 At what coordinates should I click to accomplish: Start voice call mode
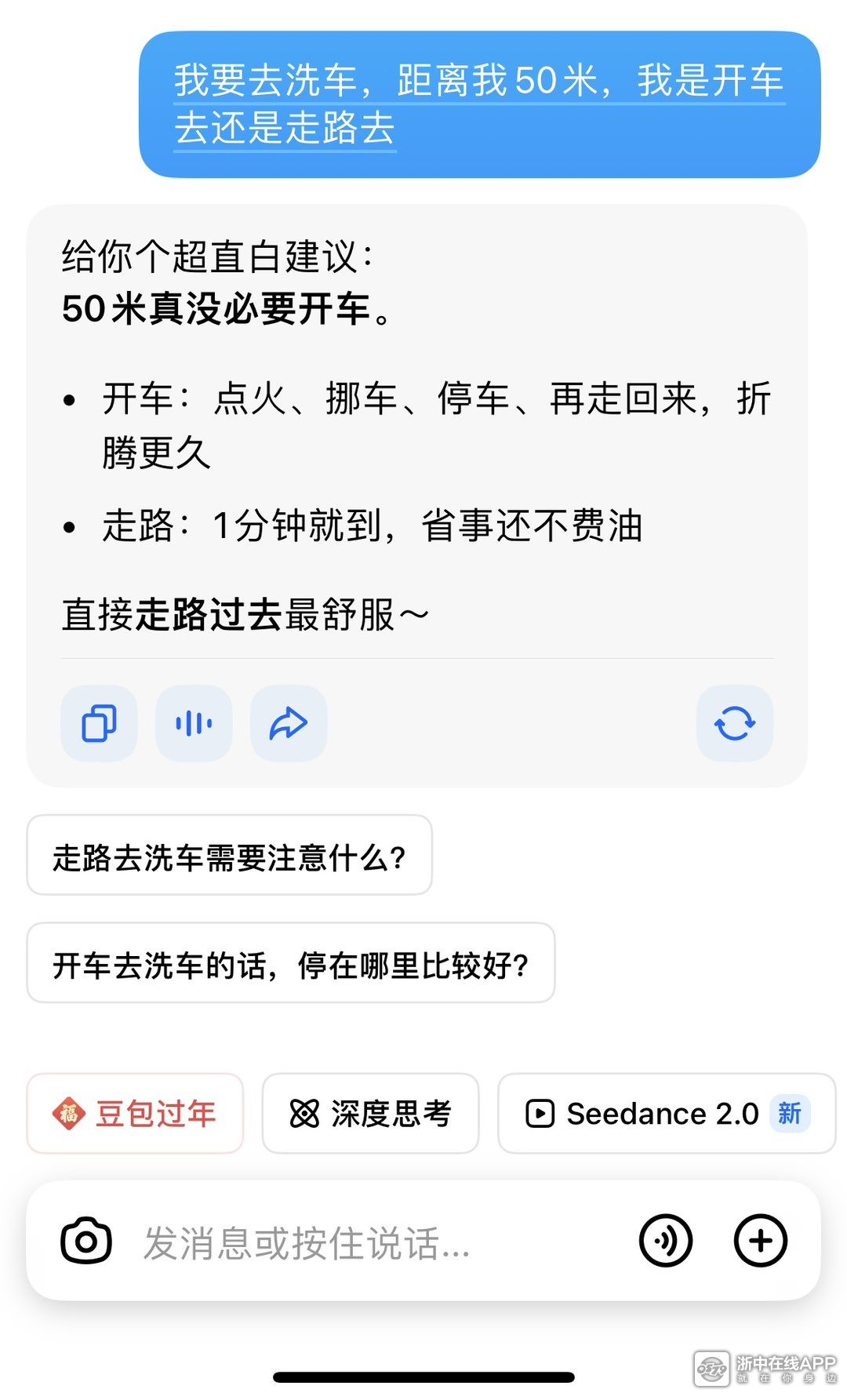[x=666, y=1241]
